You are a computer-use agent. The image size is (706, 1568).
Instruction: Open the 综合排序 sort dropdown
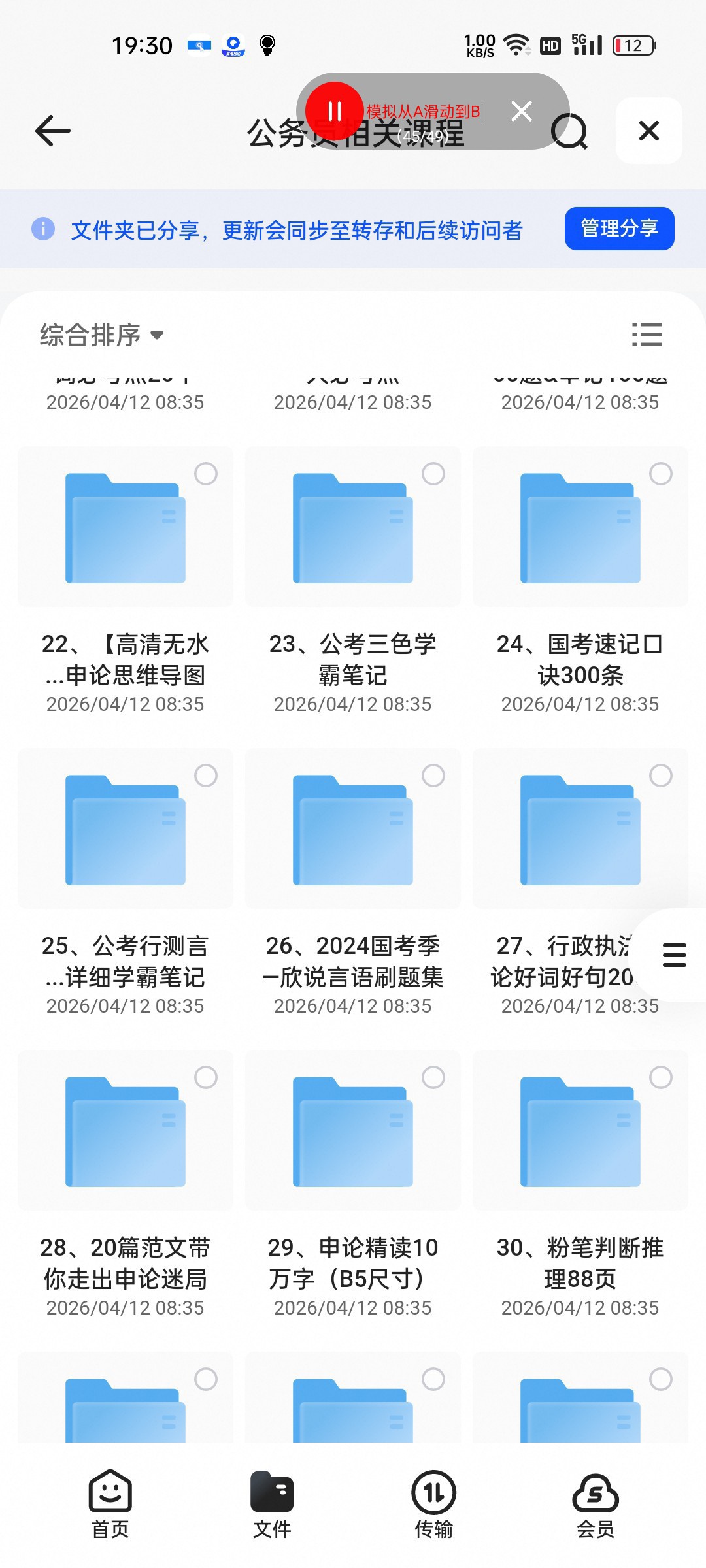[x=101, y=335]
